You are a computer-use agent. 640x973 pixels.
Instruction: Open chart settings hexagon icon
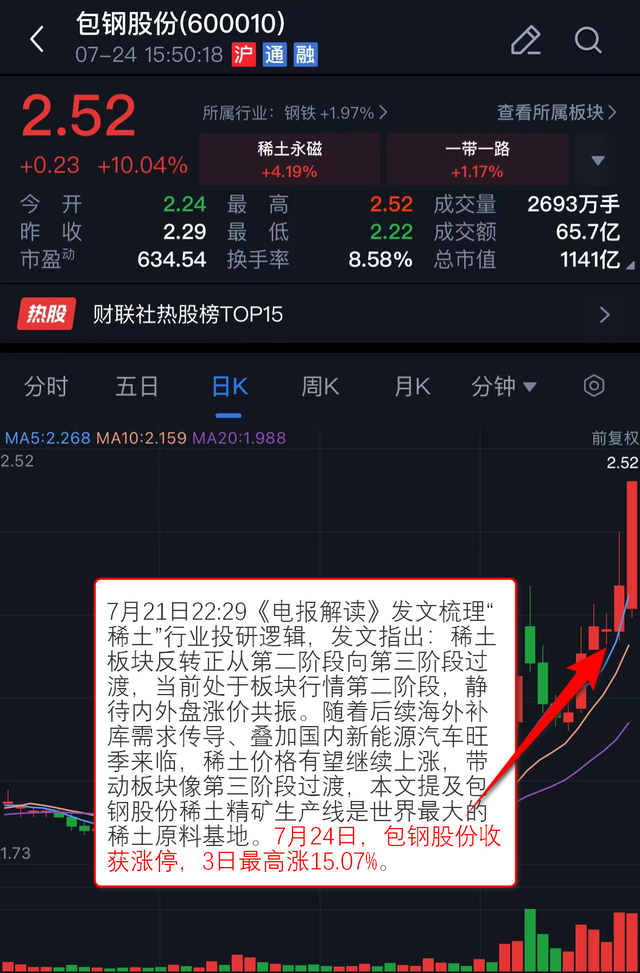[594, 386]
